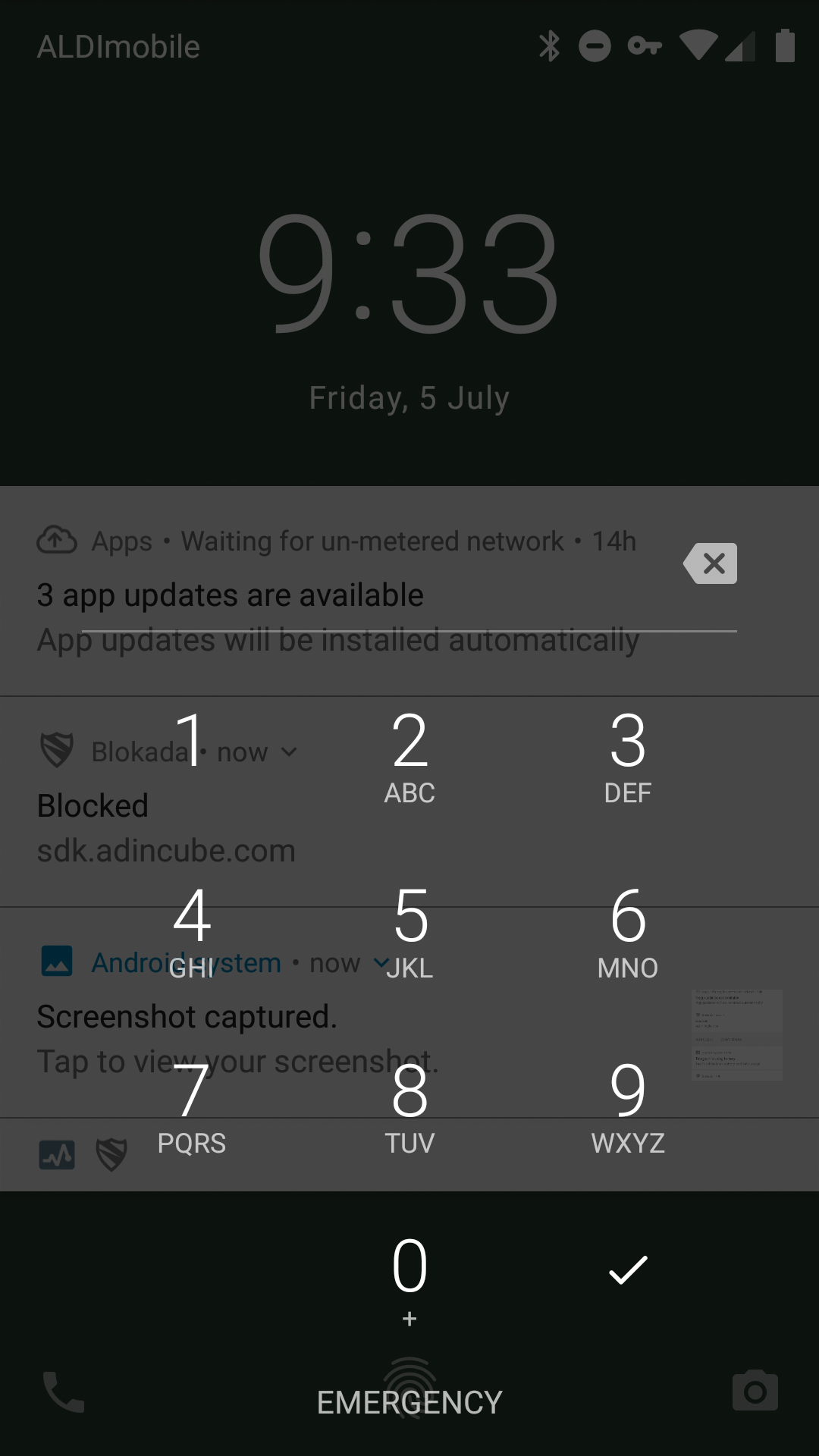Tap the 4 GHI key
The width and height of the screenshot is (819, 1456).
pyautogui.click(x=191, y=934)
